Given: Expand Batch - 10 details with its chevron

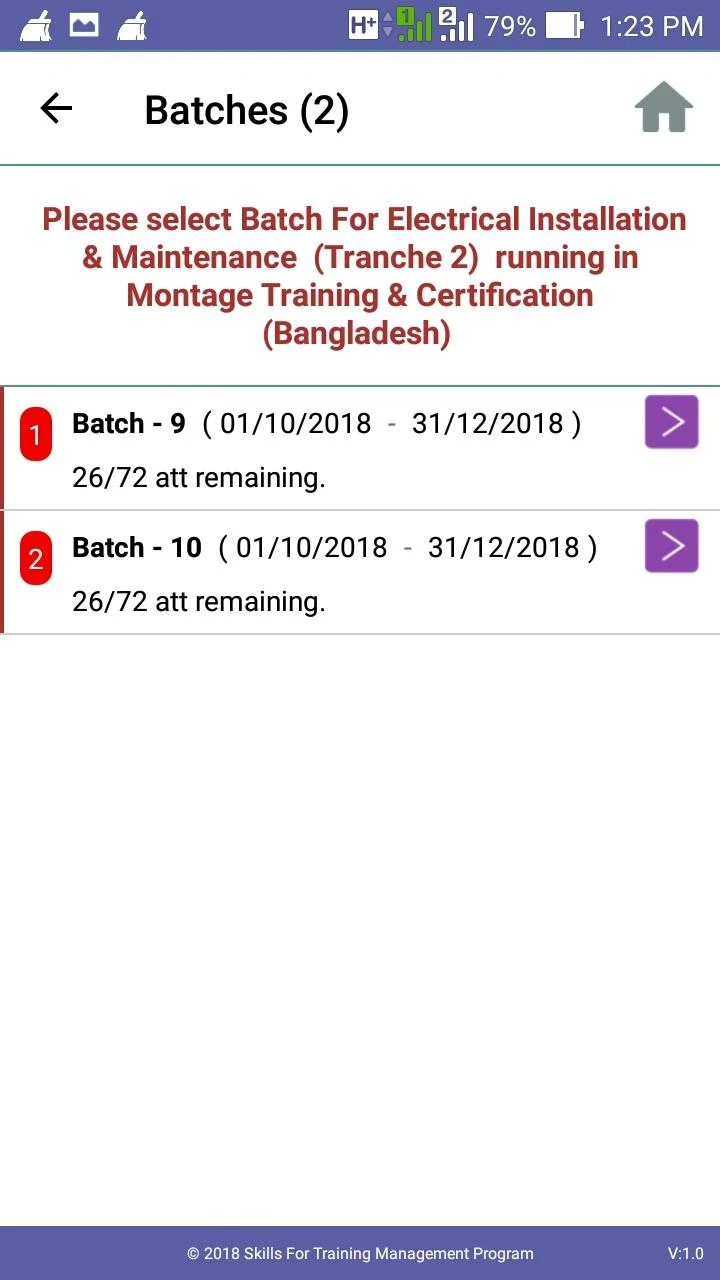Looking at the screenshot, I should click(670, 545).
